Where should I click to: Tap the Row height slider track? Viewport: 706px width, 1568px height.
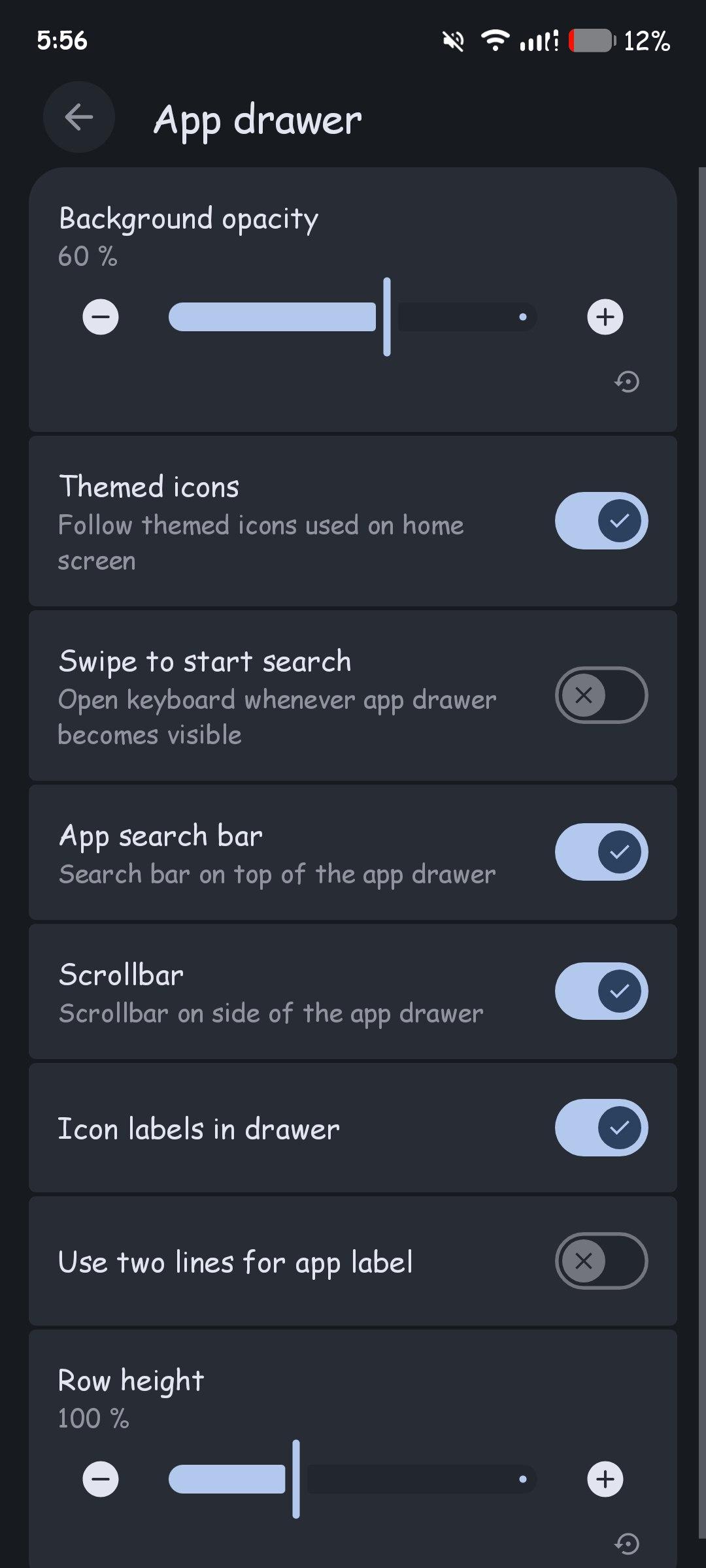[x=353, y=1479]
